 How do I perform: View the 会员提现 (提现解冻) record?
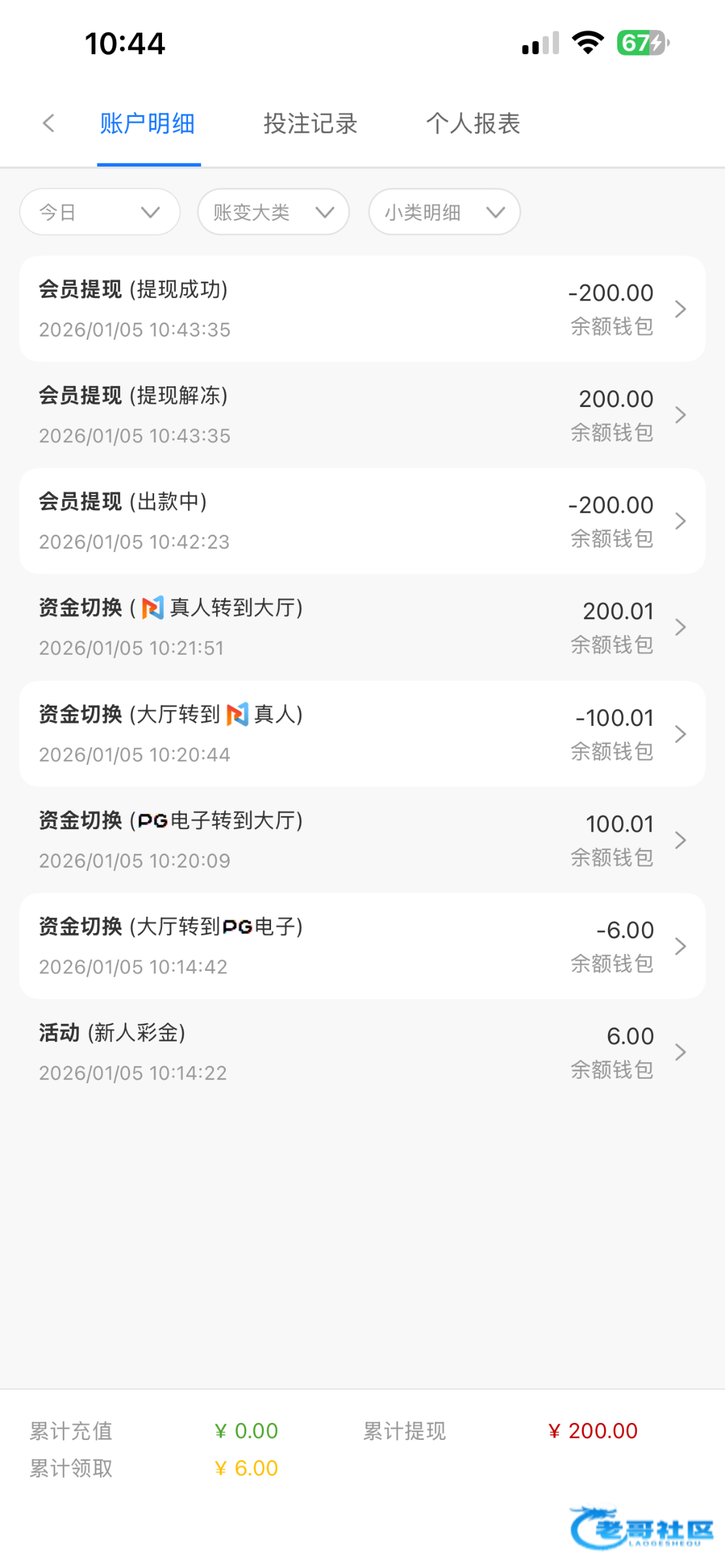(362, 415)
